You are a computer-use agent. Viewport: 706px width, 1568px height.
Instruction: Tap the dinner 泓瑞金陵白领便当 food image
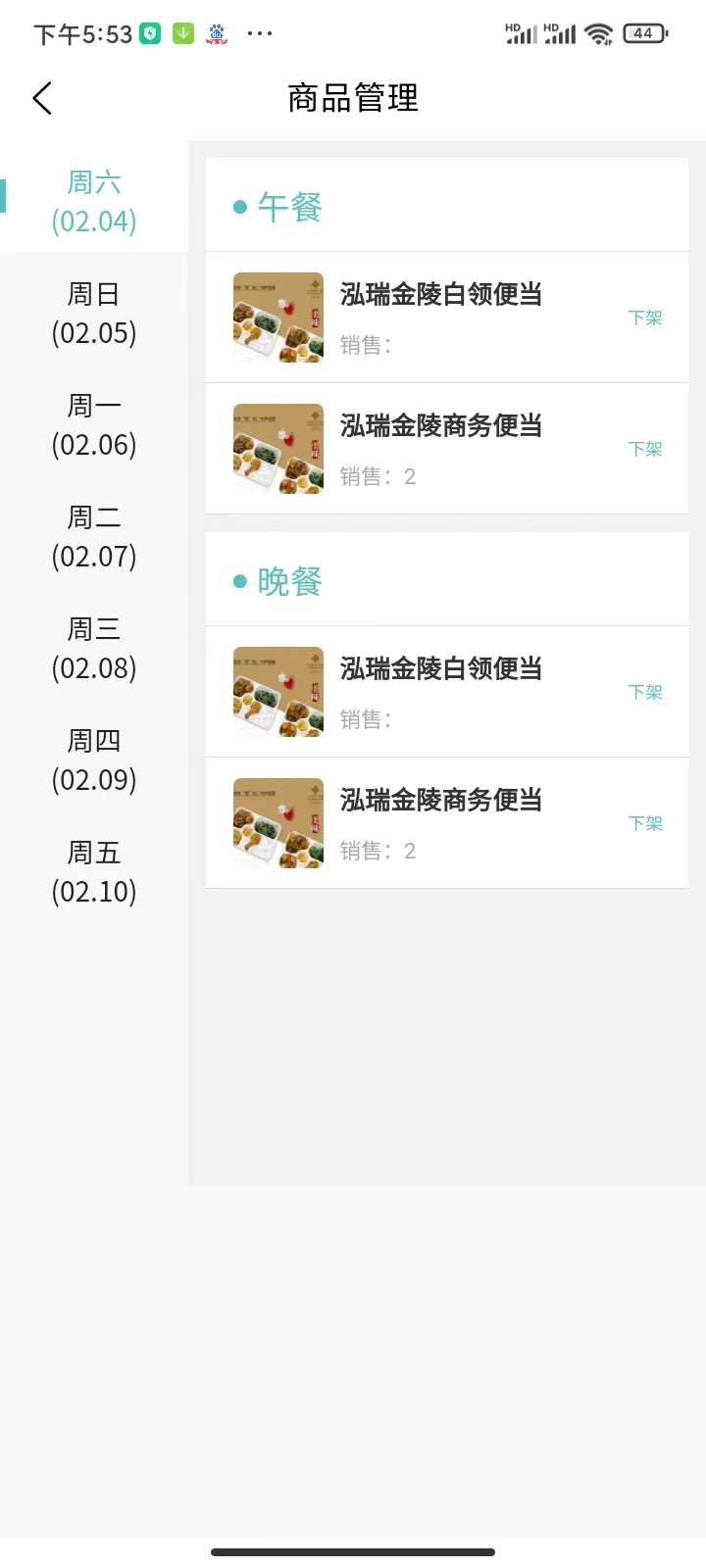pyautogui.click(x=277, y=691)
